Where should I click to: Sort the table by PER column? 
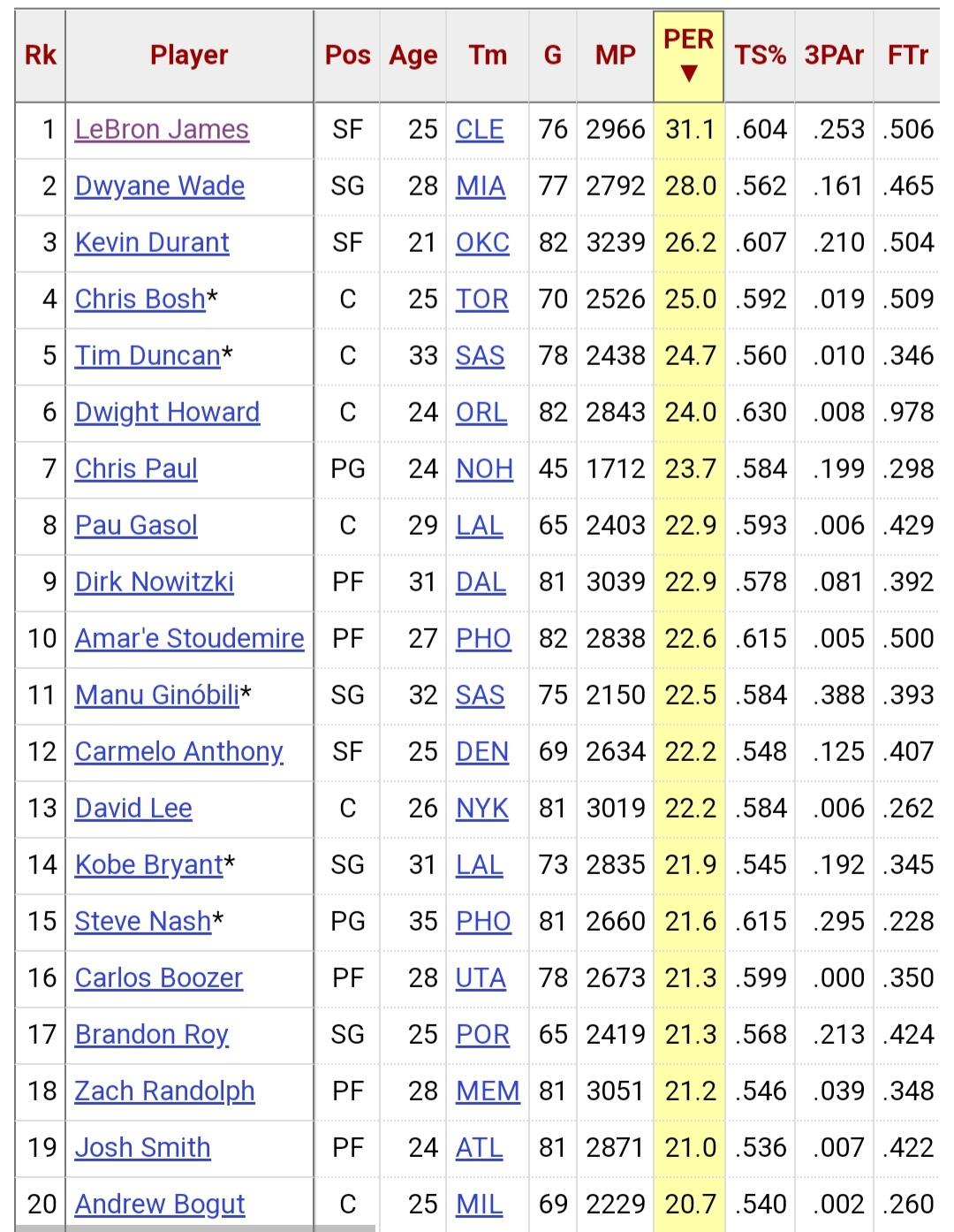[689, 56]
